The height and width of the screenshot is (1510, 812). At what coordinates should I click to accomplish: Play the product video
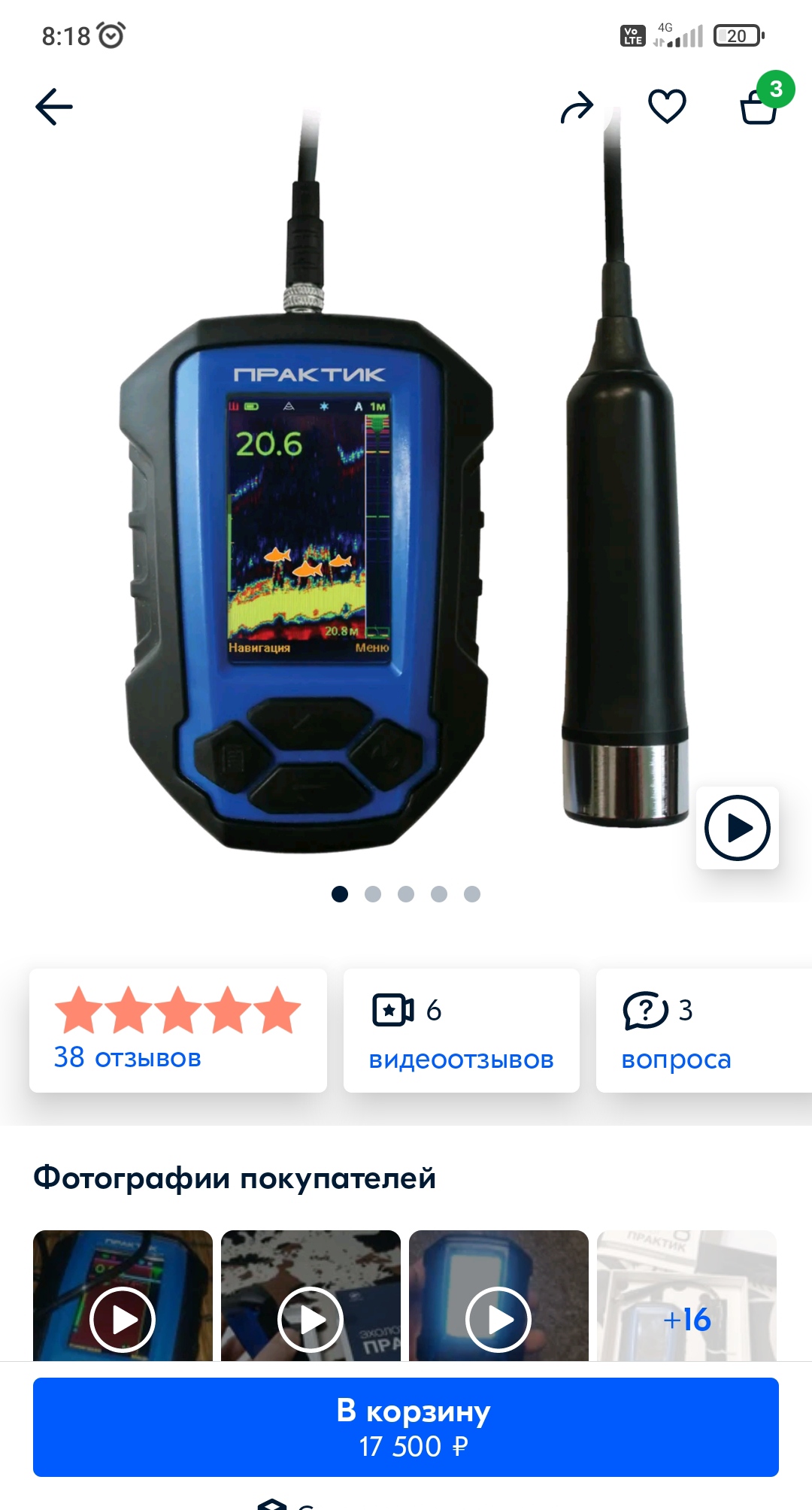738,828
